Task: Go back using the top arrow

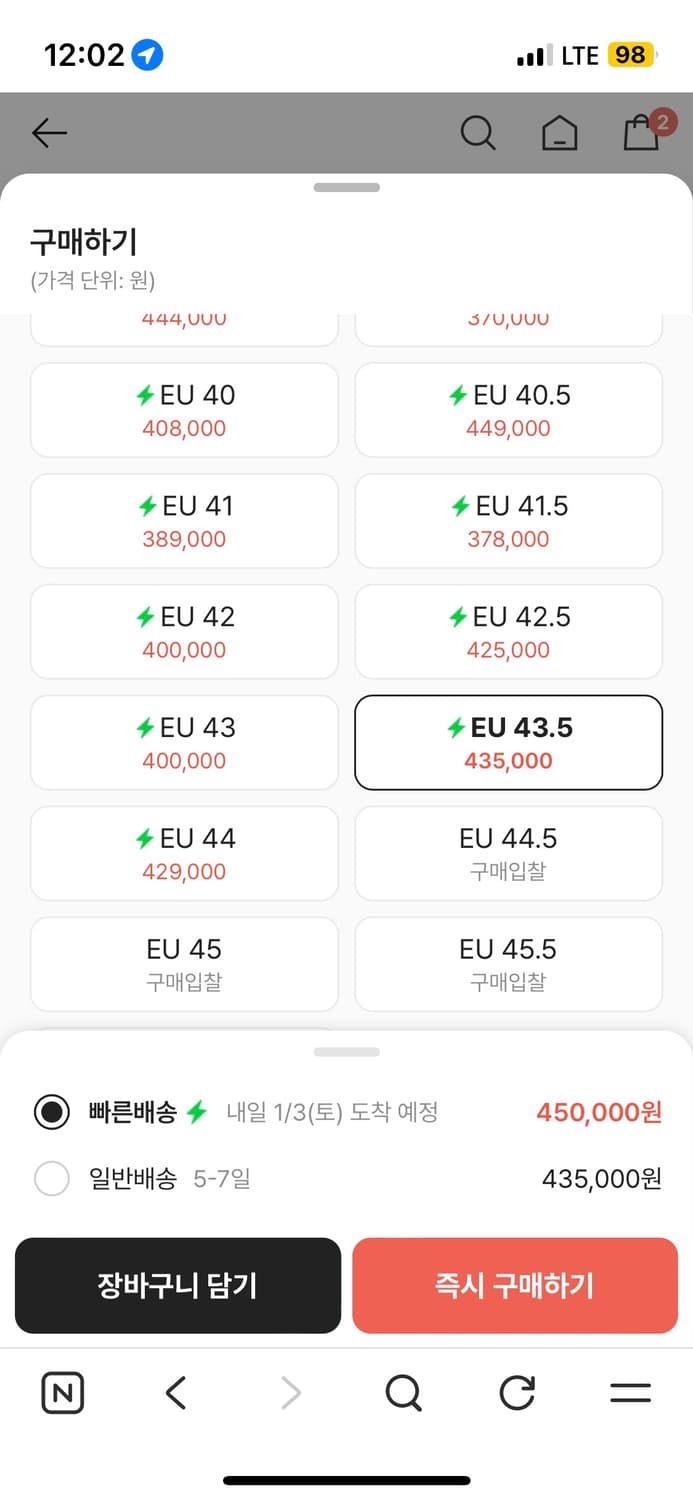Action: point(49,133)
